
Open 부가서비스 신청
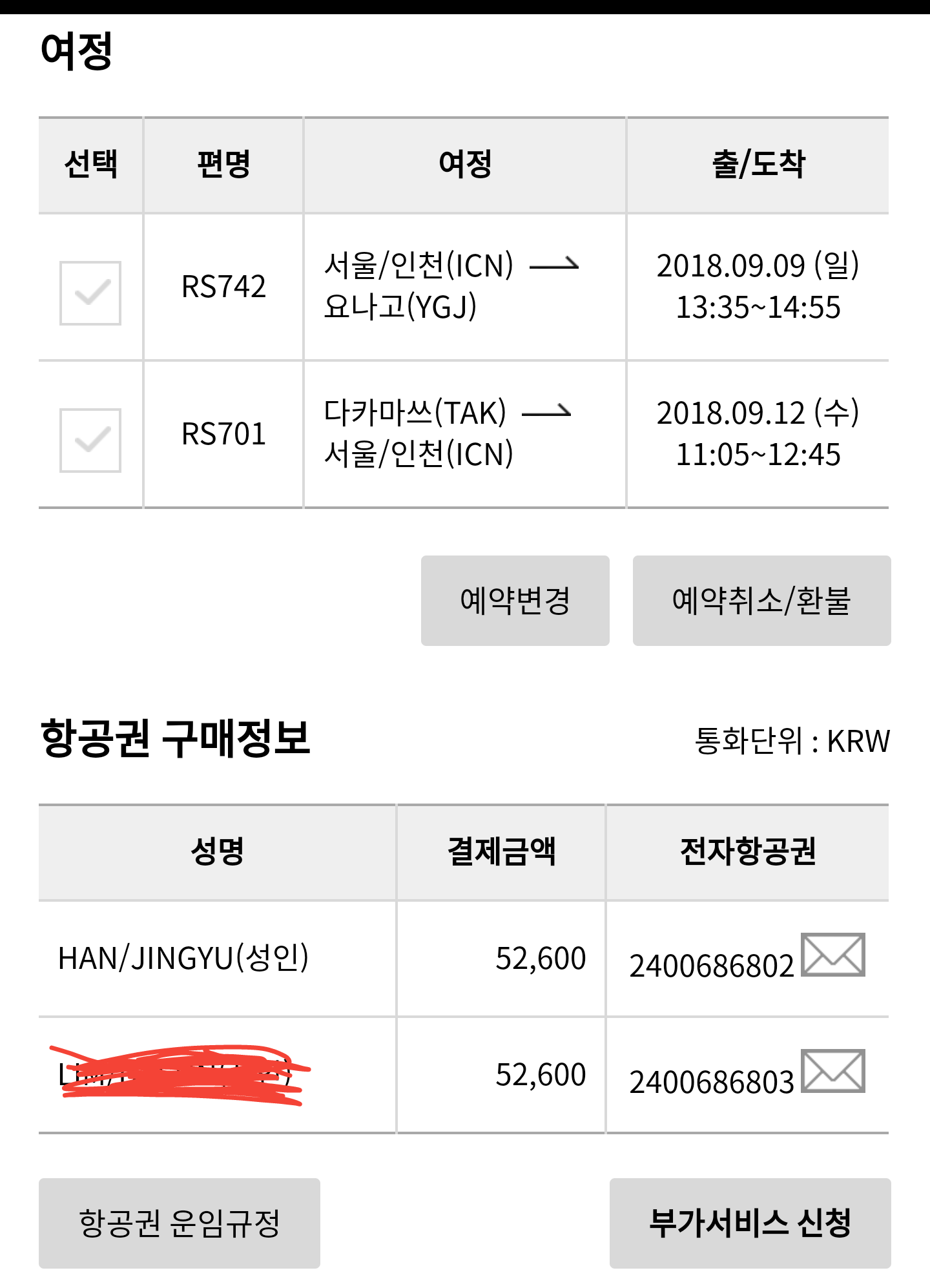coord(750,1223)
